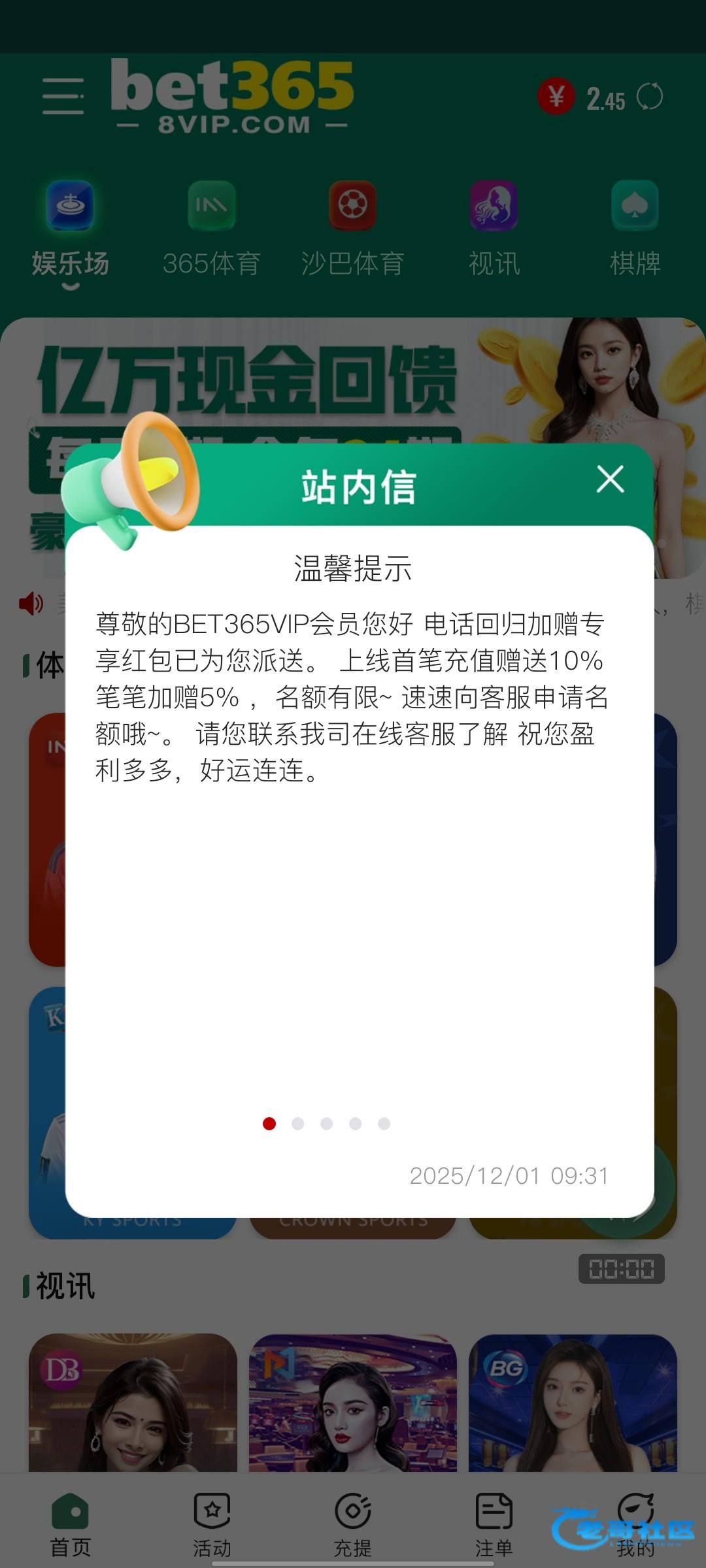The image size is (706, 1568).
Task: Select the 棋牌 category
Action: [x=634, y=229]
